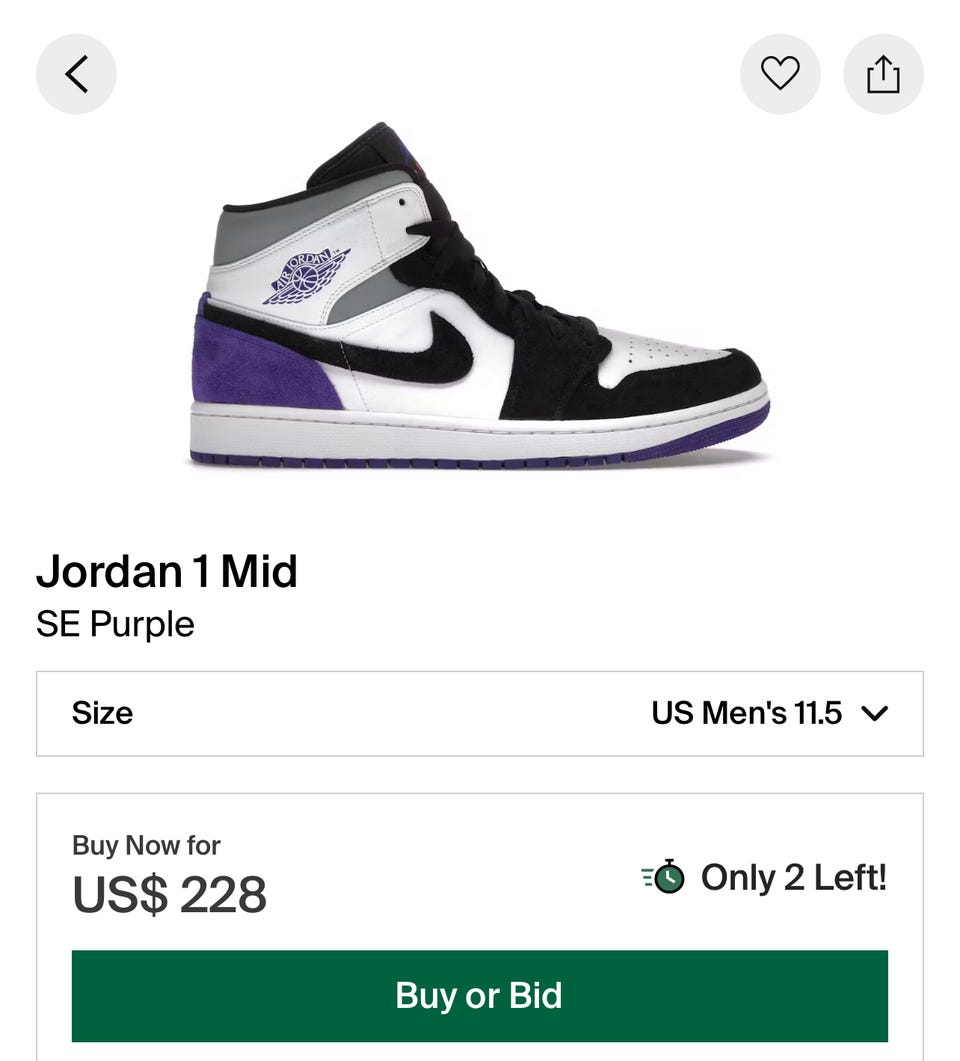Share this sneaker listing
This screenshot has width=960, height=1061.
pos(883,74)
